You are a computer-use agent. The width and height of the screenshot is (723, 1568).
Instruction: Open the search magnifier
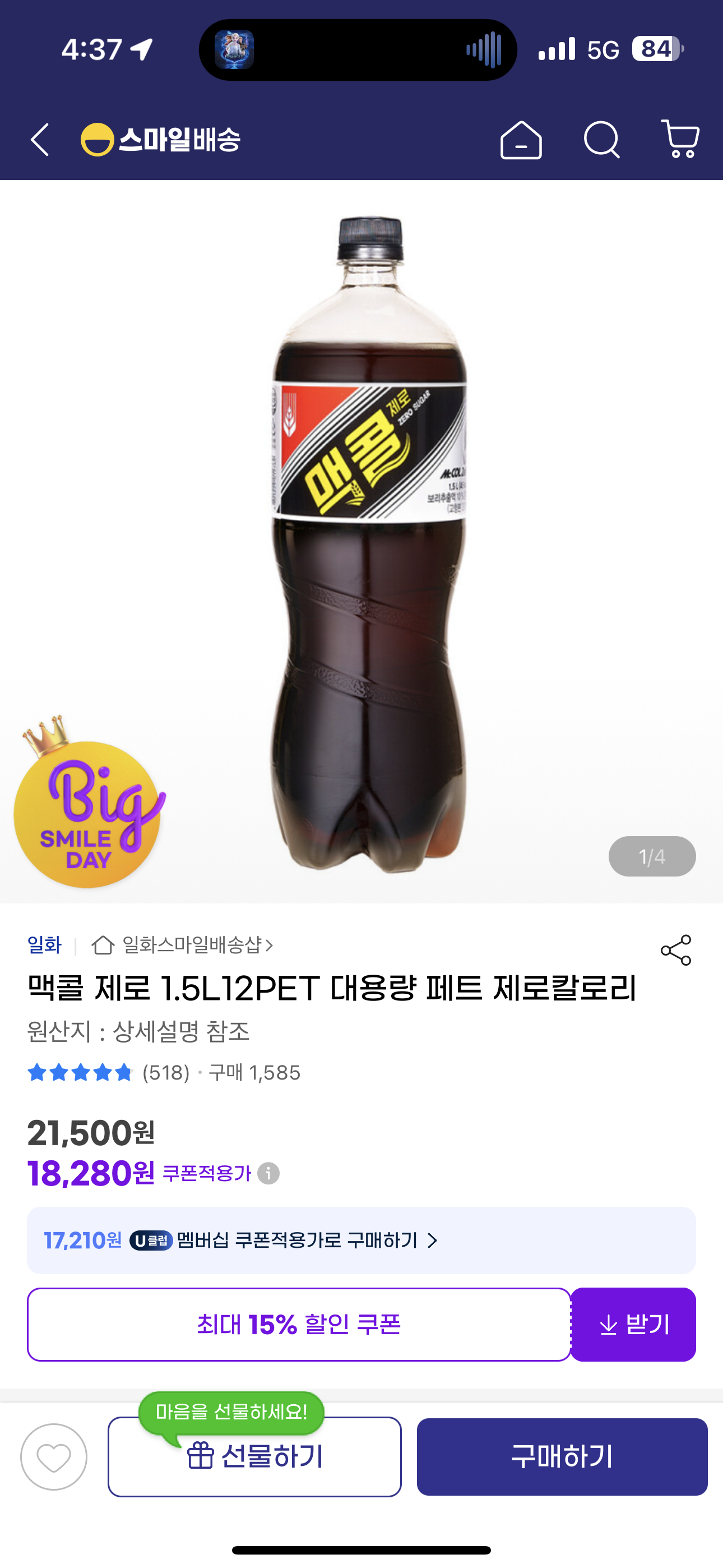(601, 140)
